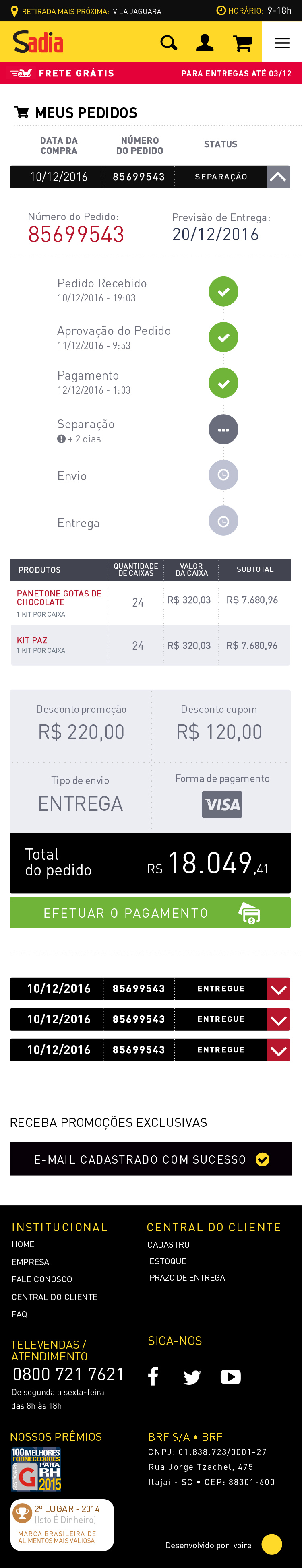Open the Panetone Gotas de Chocolate product

pos(58,598)
